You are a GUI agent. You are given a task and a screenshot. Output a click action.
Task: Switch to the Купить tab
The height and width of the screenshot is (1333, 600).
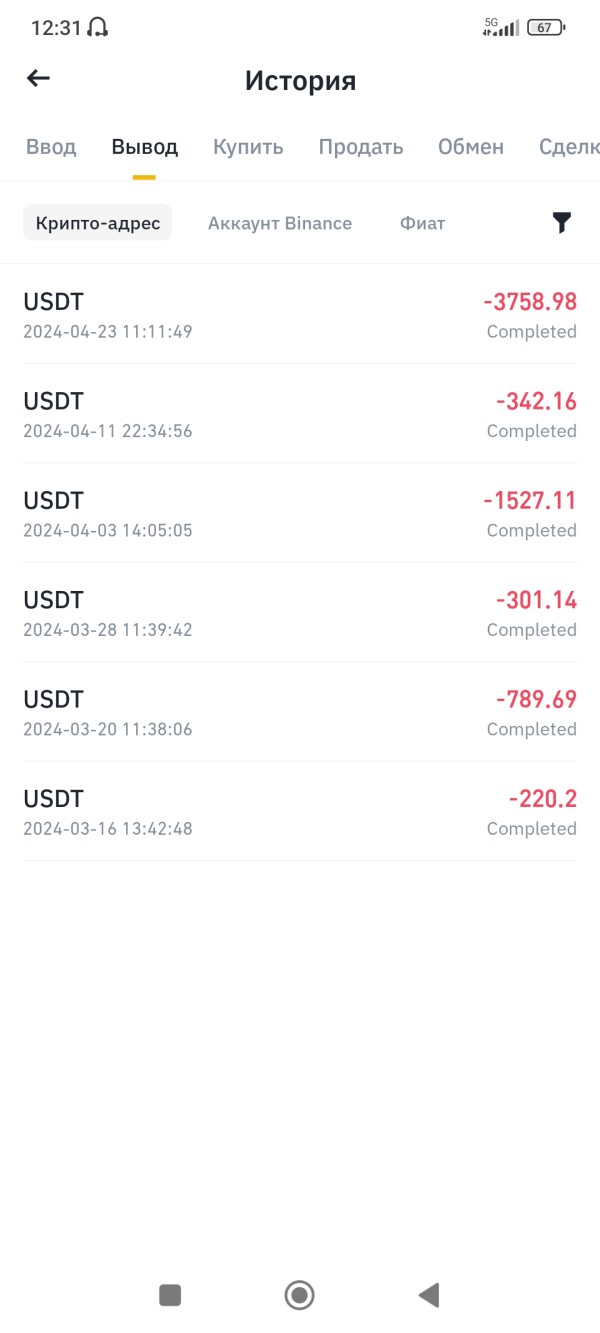pyautogui.click(x=248, y=147)
